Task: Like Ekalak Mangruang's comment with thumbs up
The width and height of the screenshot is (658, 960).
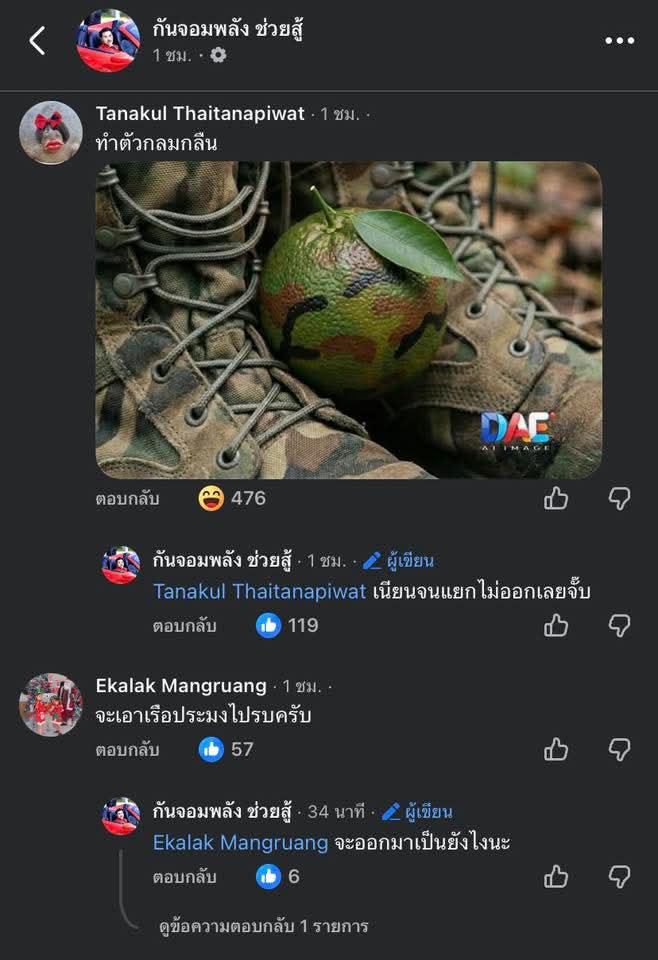Action: [556, 749]
